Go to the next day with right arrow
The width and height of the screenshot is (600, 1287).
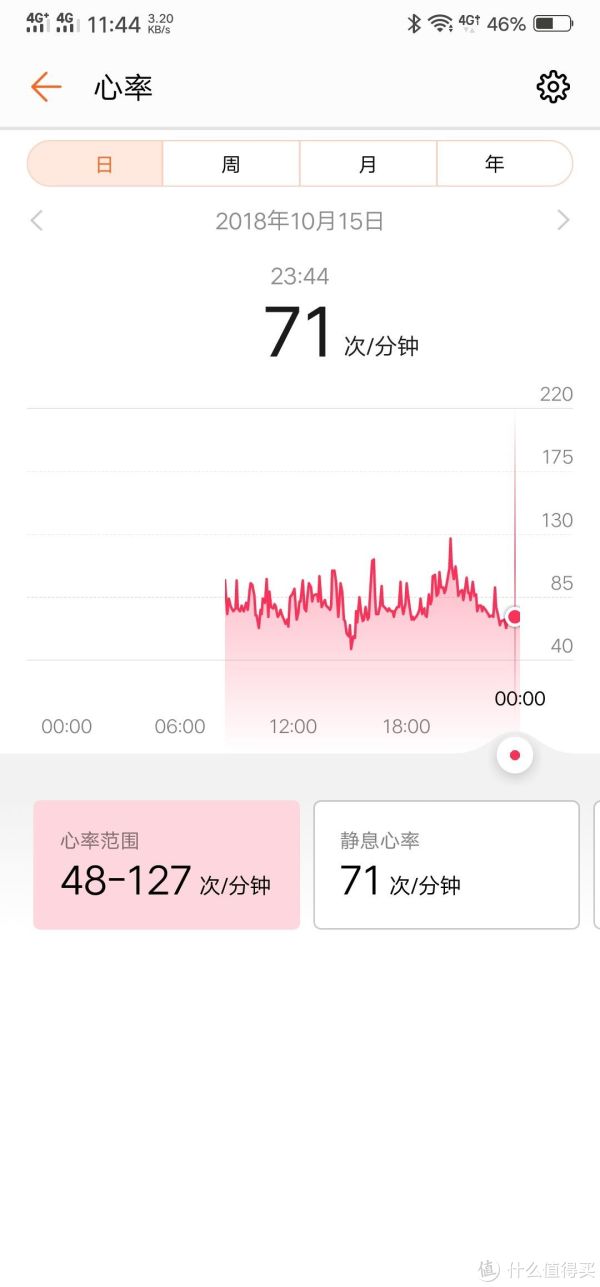click(x=563, y=220)
